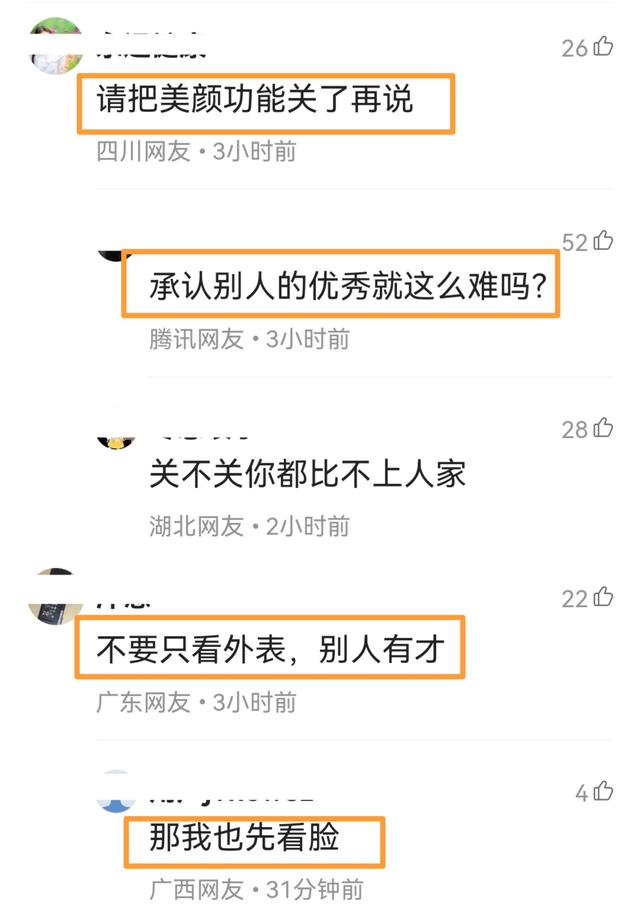
Task: Like the comment 不要只看外表,别人有才
Action: tap(603, 597)
